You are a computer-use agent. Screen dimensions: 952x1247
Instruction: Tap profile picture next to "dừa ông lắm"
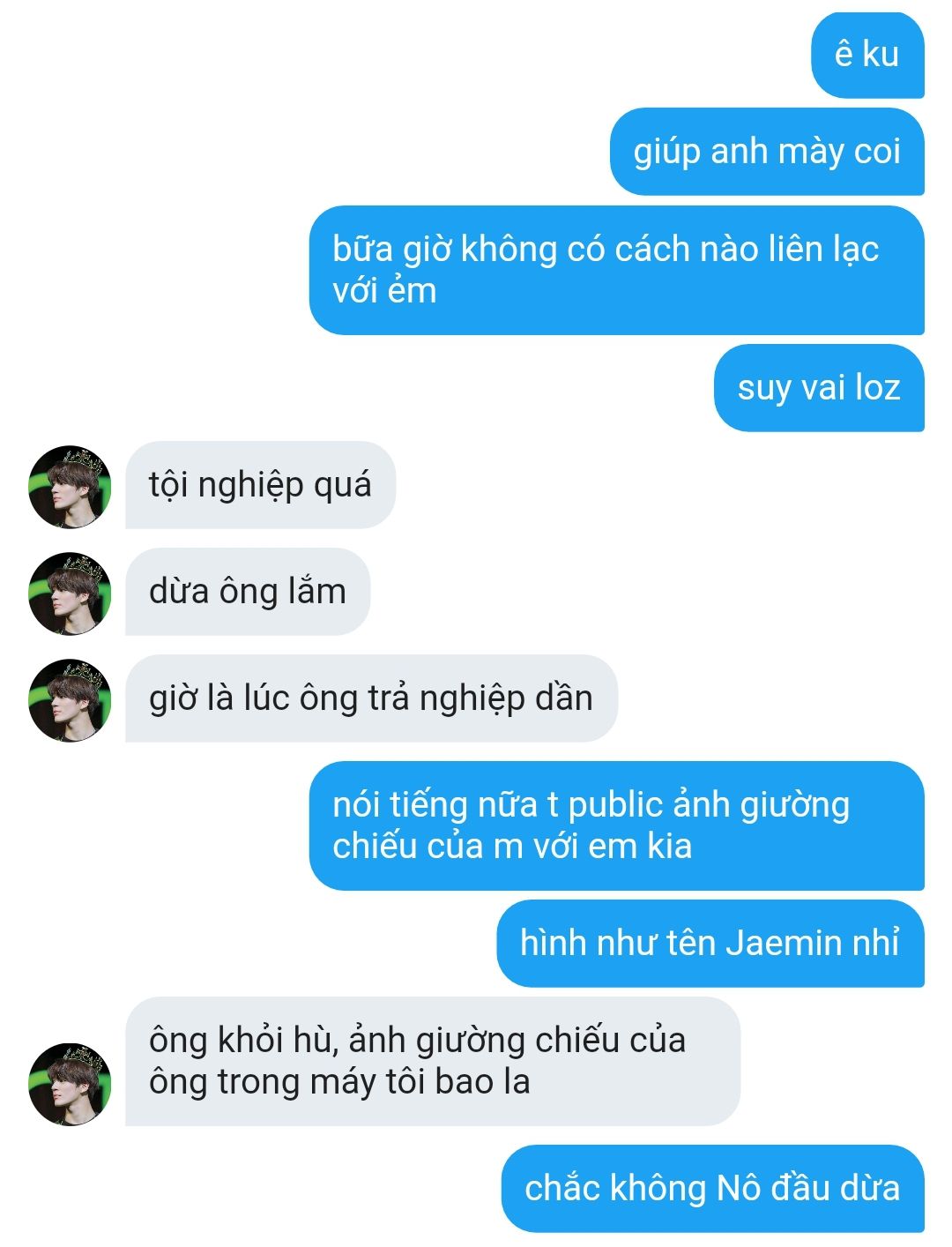tap(71, 594)
